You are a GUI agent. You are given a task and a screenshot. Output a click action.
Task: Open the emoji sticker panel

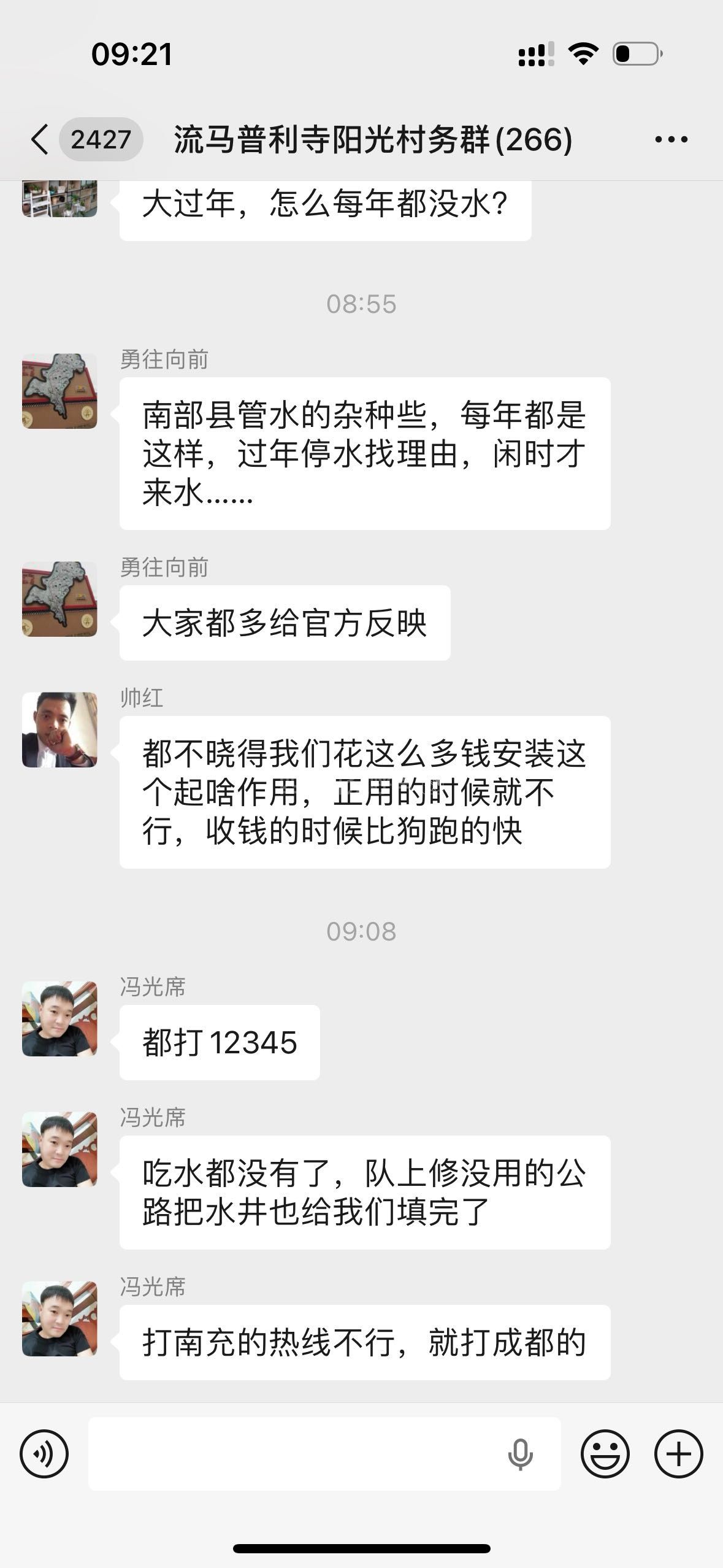coord(605,1453)
